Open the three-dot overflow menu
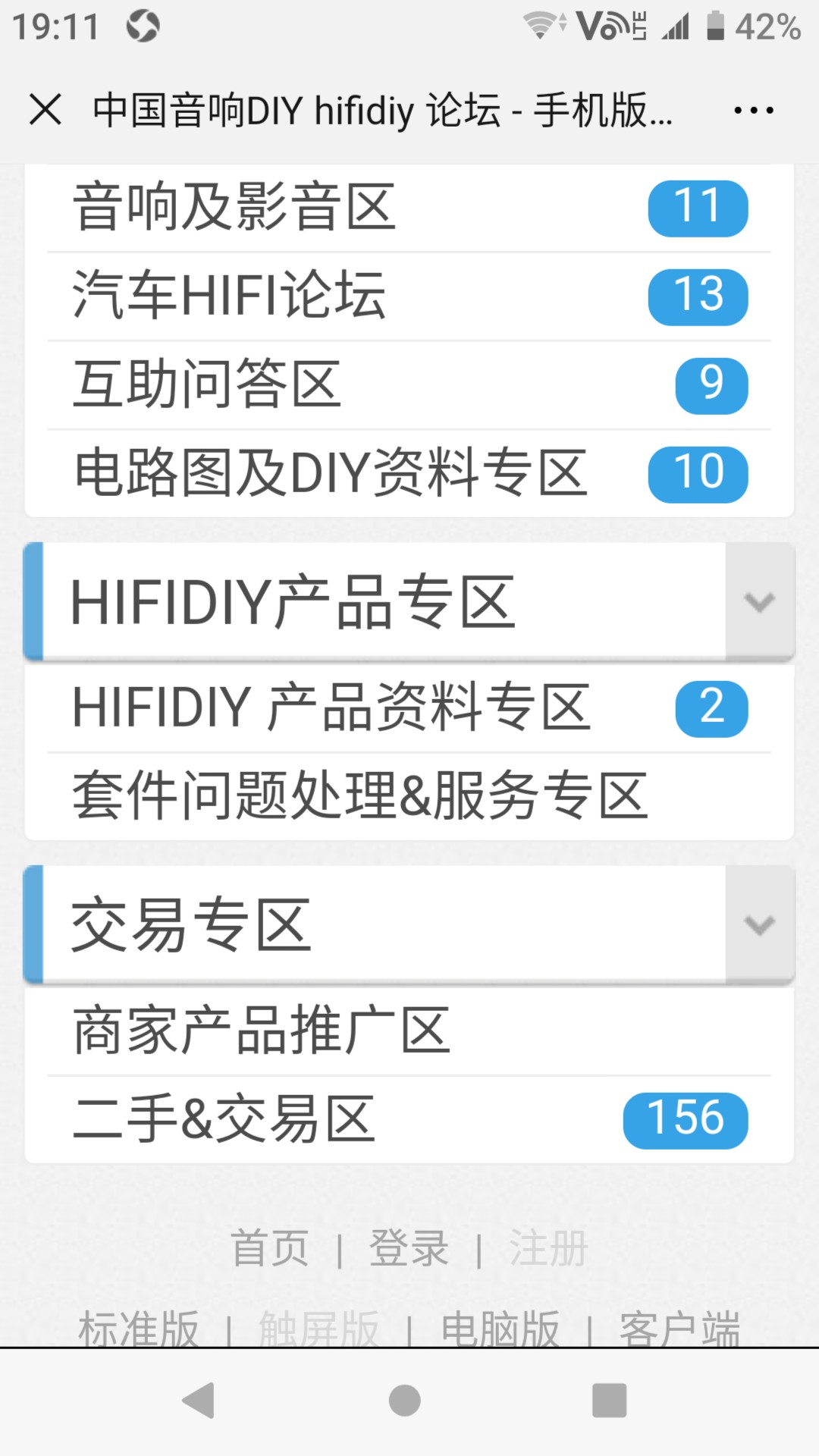Viewport: 819px width, 1456px height. pyautogui.click(x=753, y=111)
